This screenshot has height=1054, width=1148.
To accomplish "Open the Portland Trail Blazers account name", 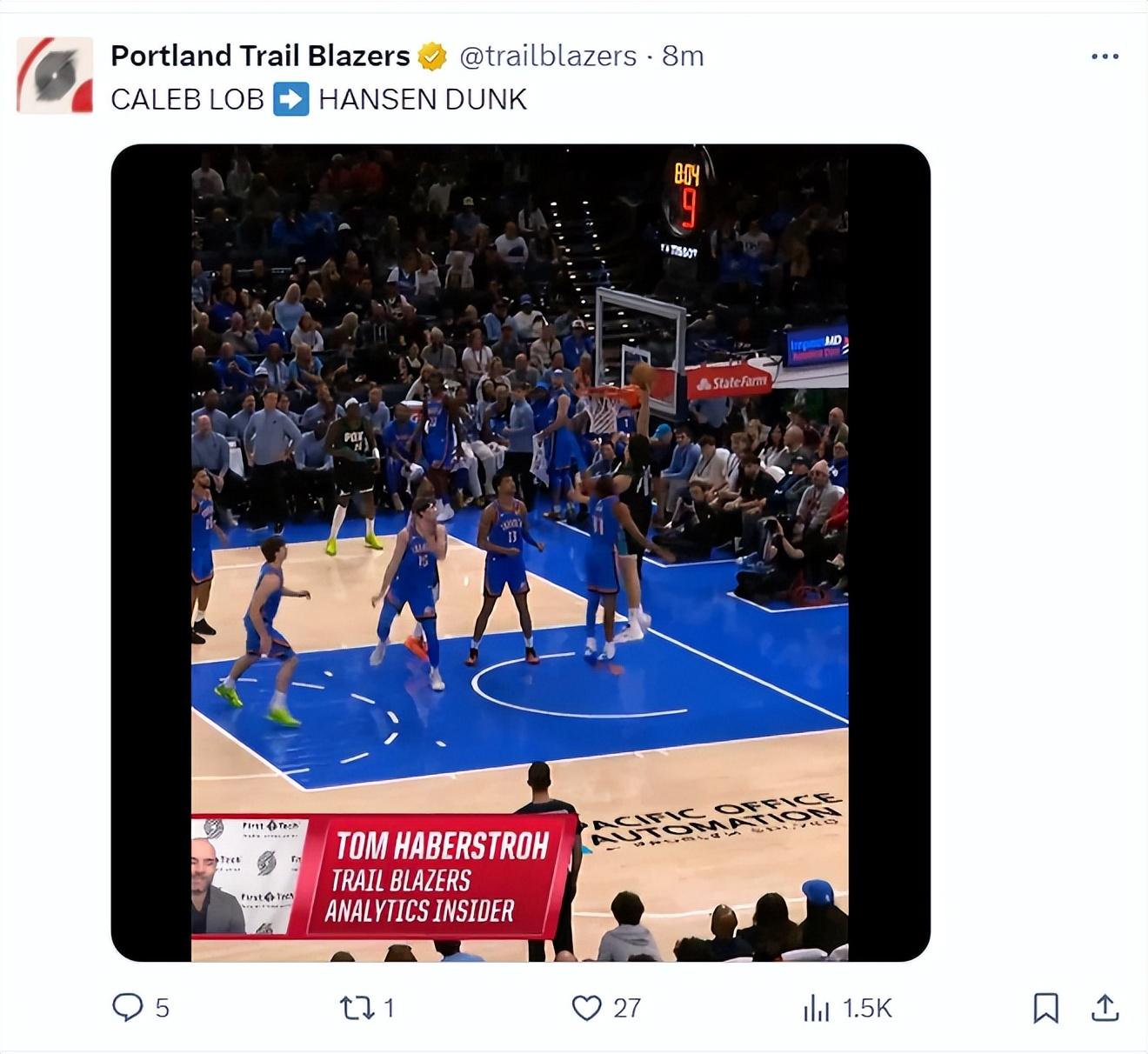I will 259,56.
